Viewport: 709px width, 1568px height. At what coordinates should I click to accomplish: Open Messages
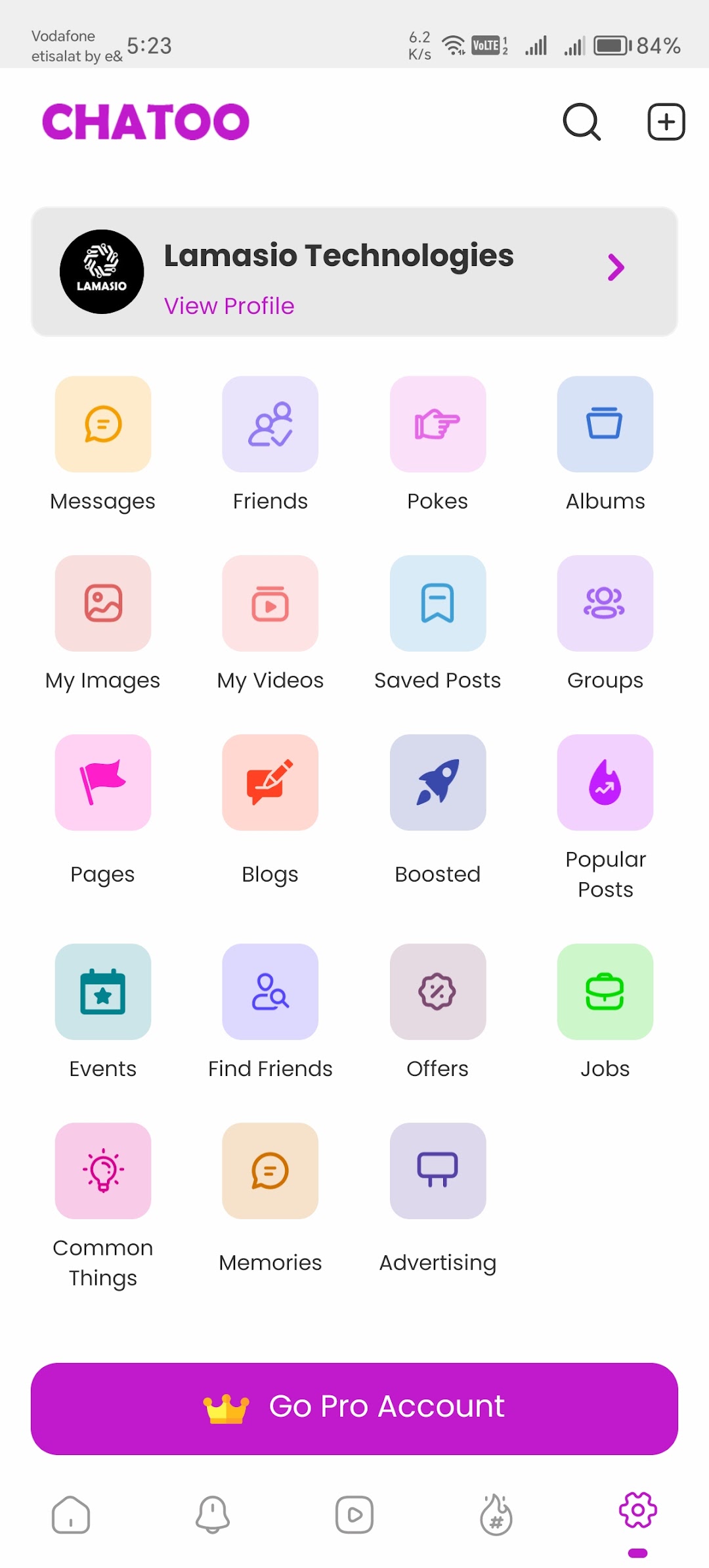(x=103, y=424)
